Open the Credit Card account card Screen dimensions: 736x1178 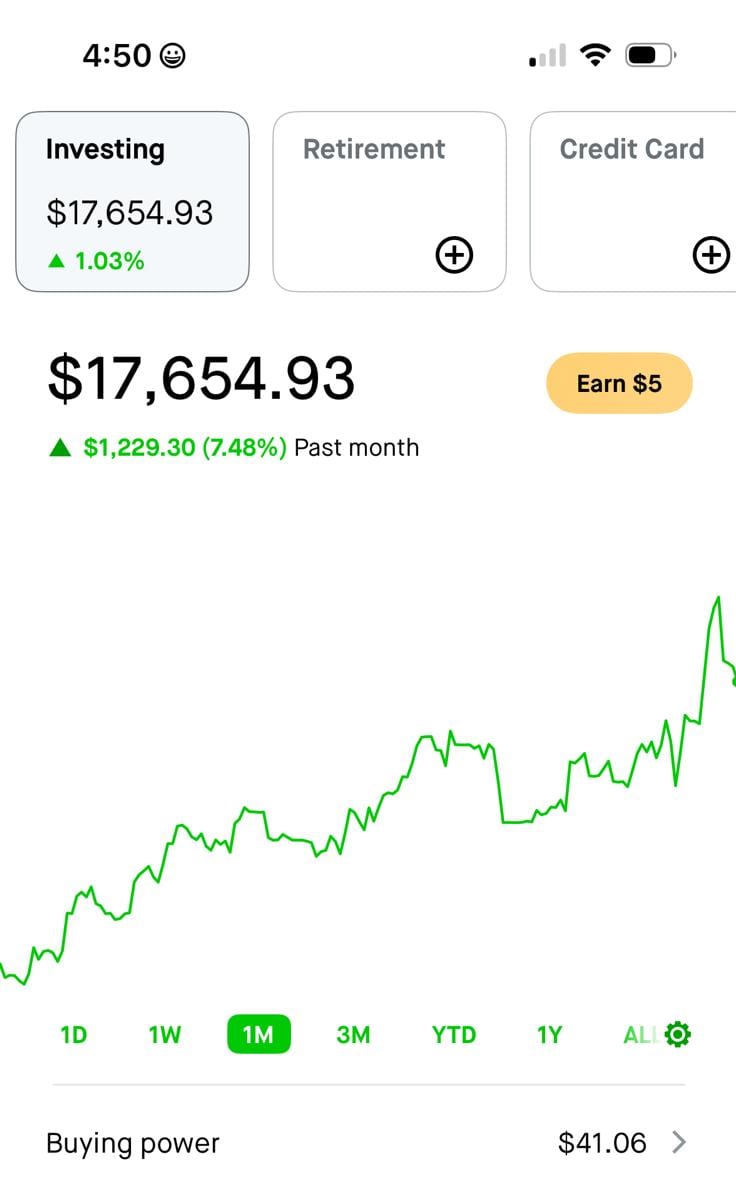[x=634, y=201]
